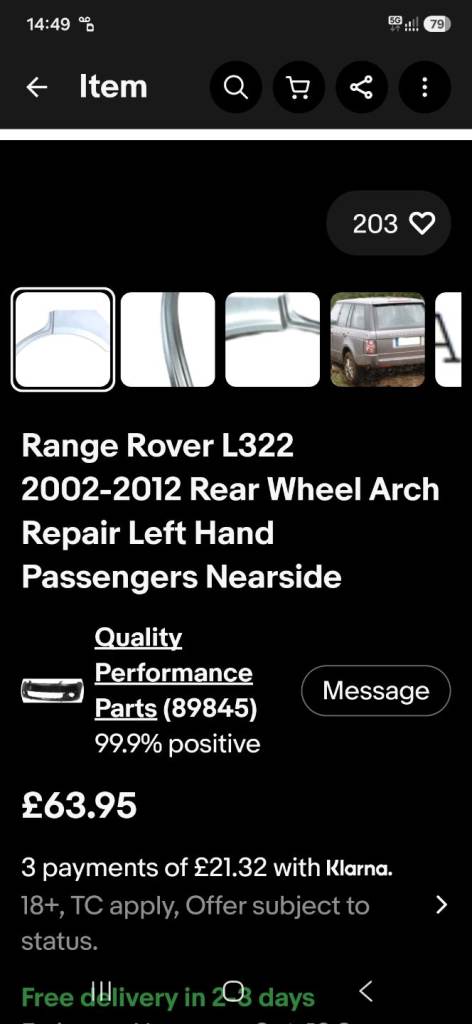Screen dimensions: 472x1024
Task: View the second product thumbnail image
Action: click(x=168, y=339)
